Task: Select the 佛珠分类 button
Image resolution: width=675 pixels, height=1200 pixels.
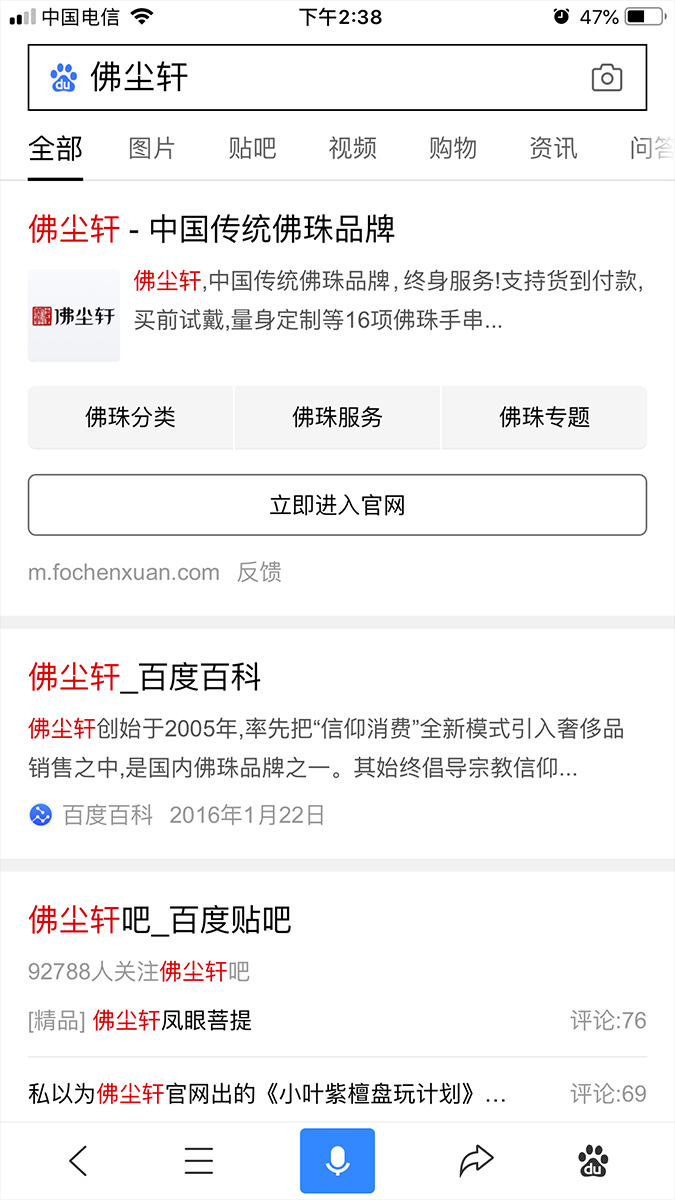Action: pos(130,418)
